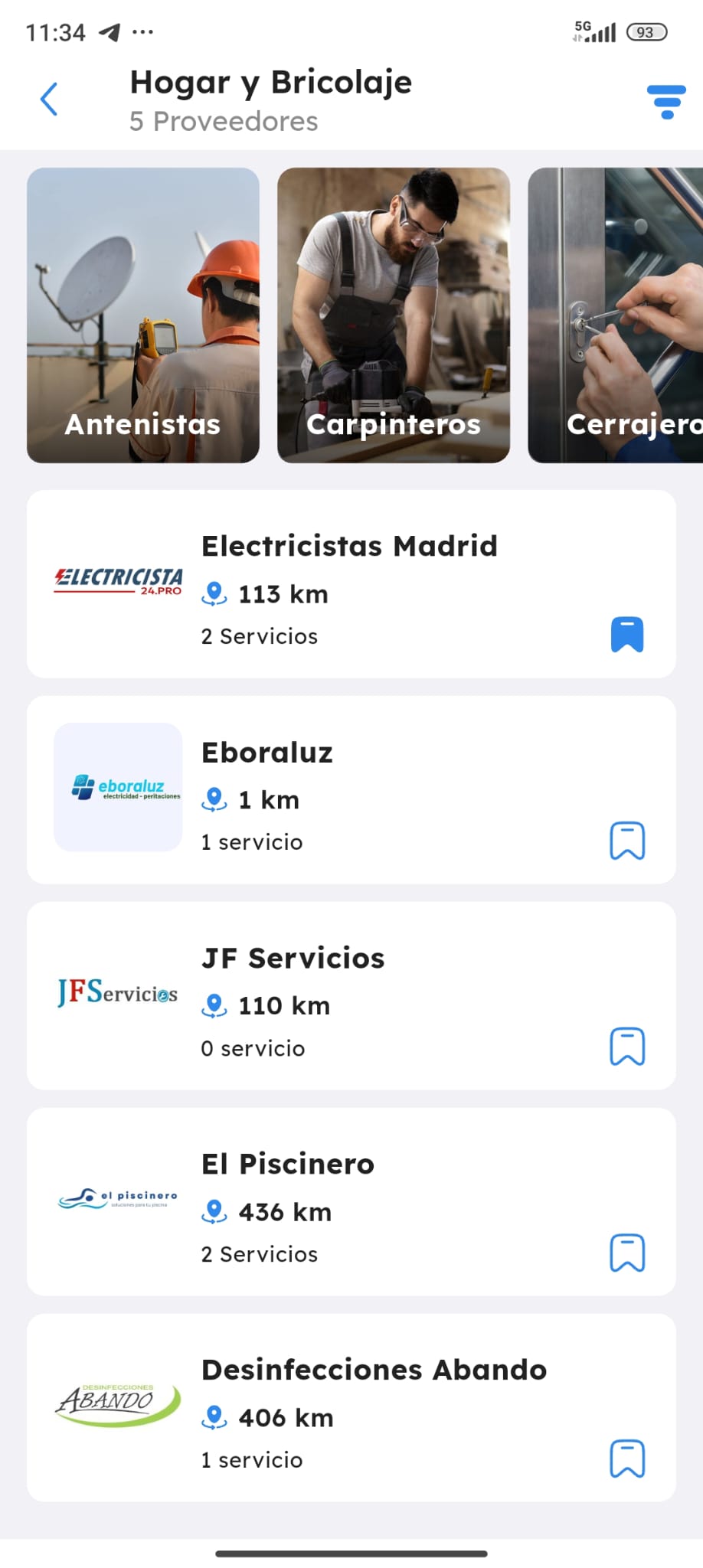Tap the Eboraluz company logo
This screenshot has height=1568, width=703.
click(x=117, y=786)
